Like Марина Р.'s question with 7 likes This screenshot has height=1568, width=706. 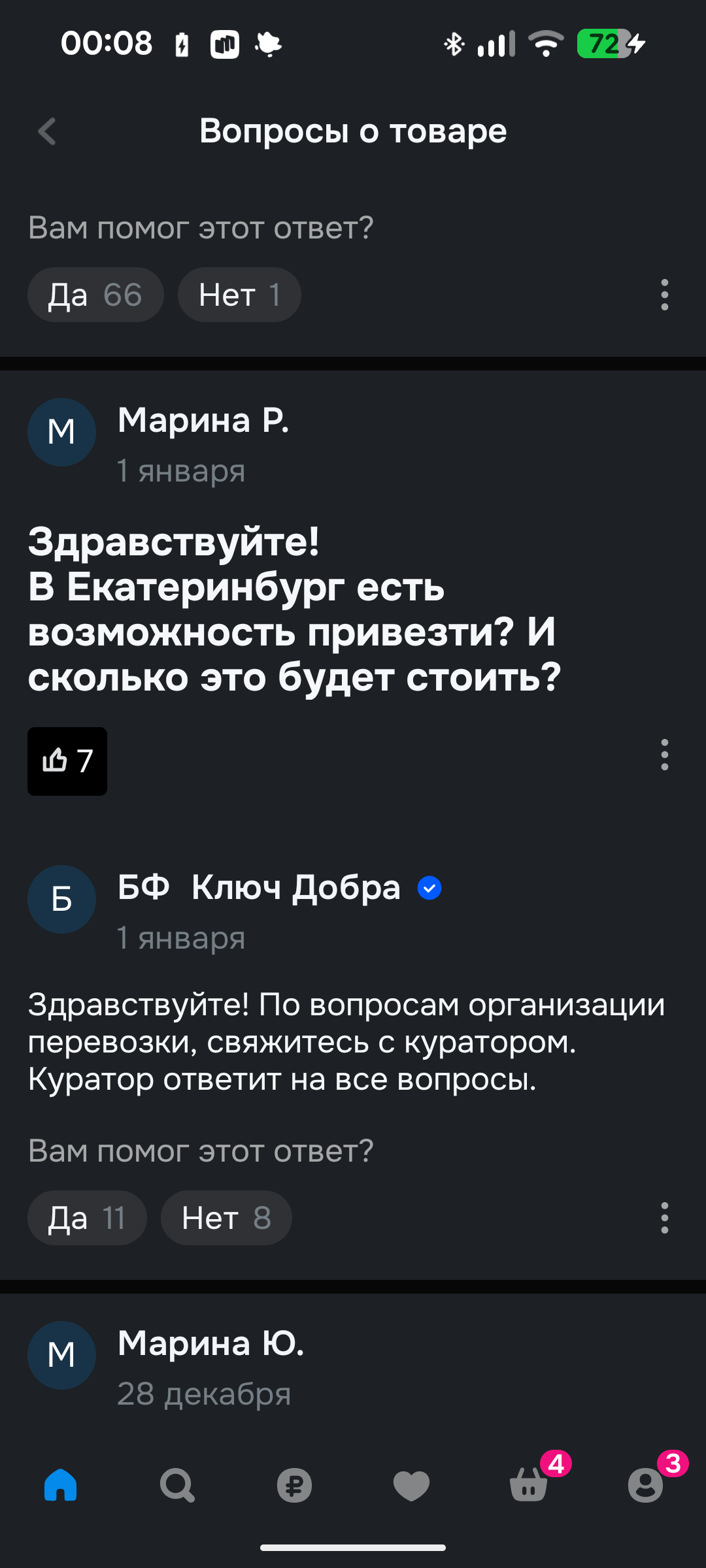coord(67,761)
